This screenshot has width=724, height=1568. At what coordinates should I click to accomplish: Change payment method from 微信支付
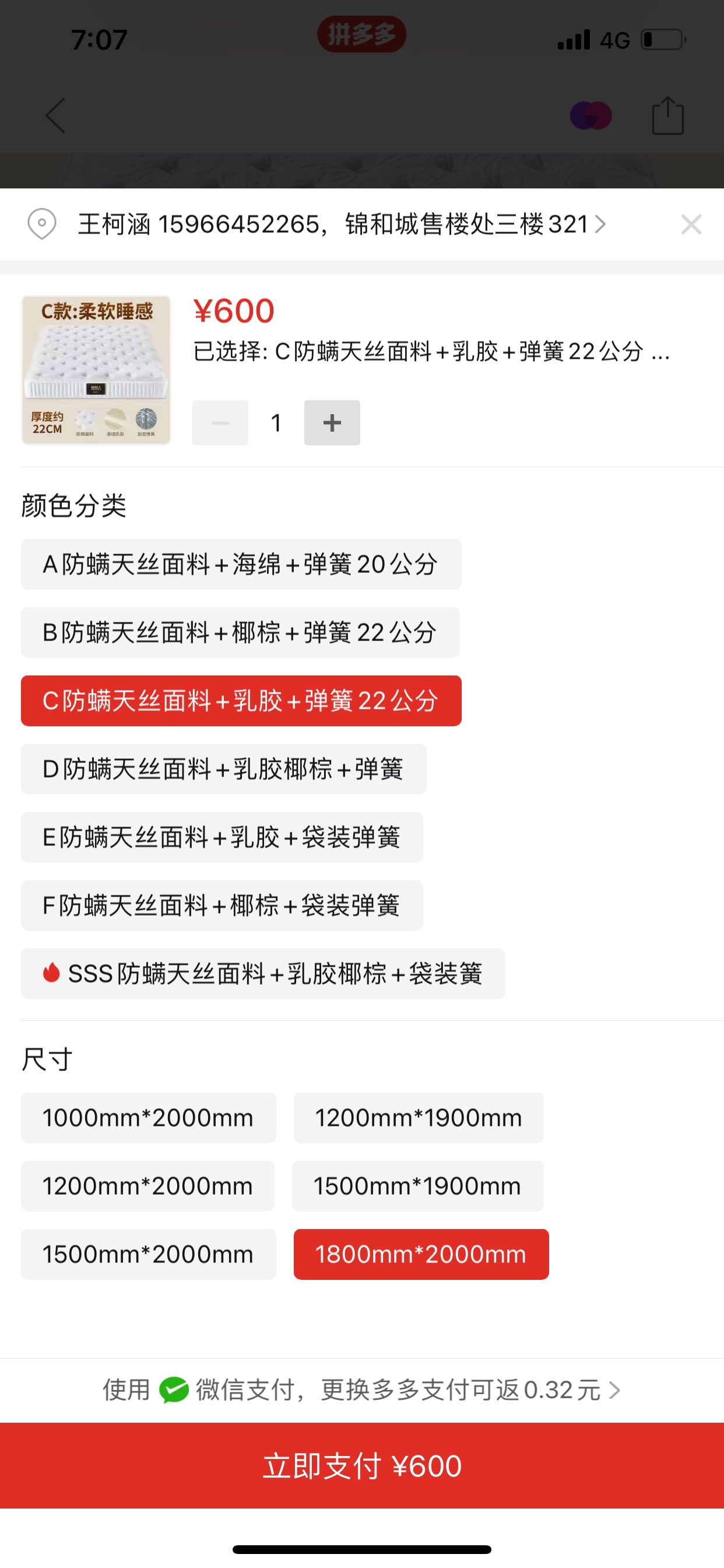(x=362, y=1390)
